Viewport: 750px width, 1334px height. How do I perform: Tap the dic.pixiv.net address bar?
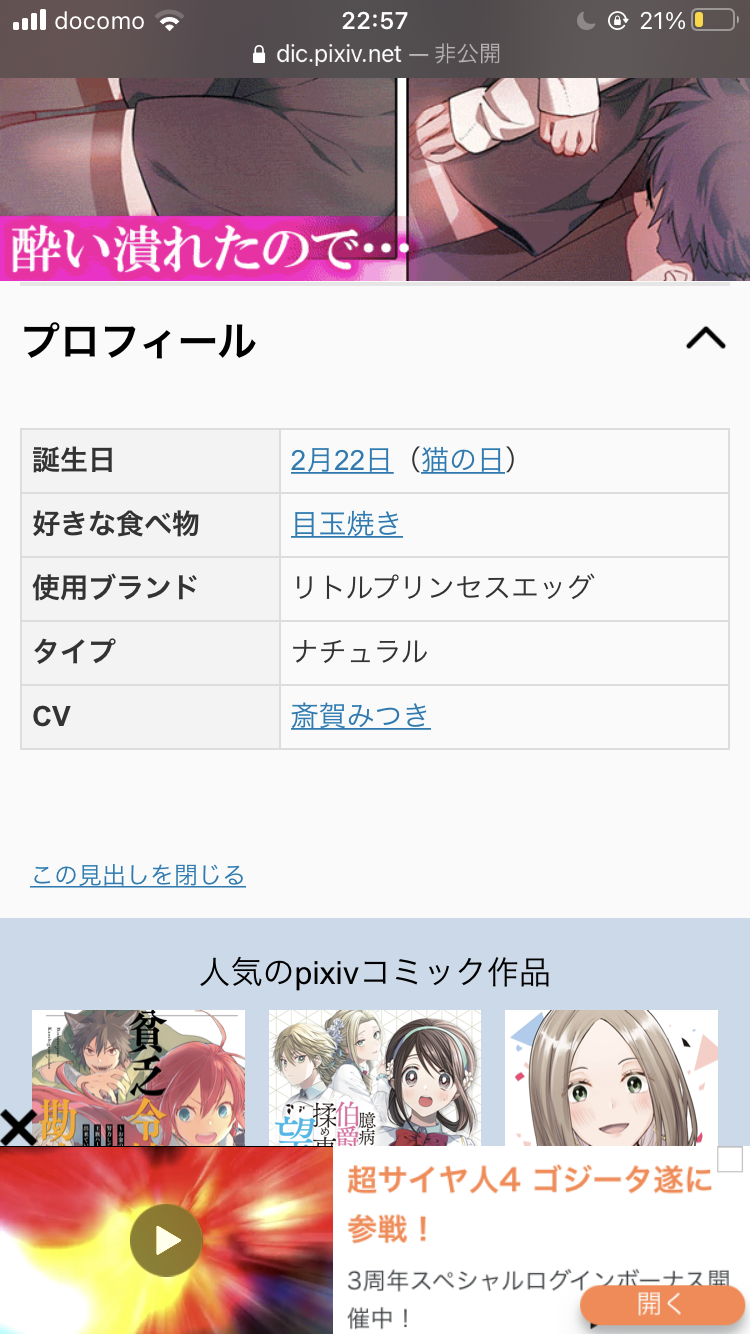point(375,53)
